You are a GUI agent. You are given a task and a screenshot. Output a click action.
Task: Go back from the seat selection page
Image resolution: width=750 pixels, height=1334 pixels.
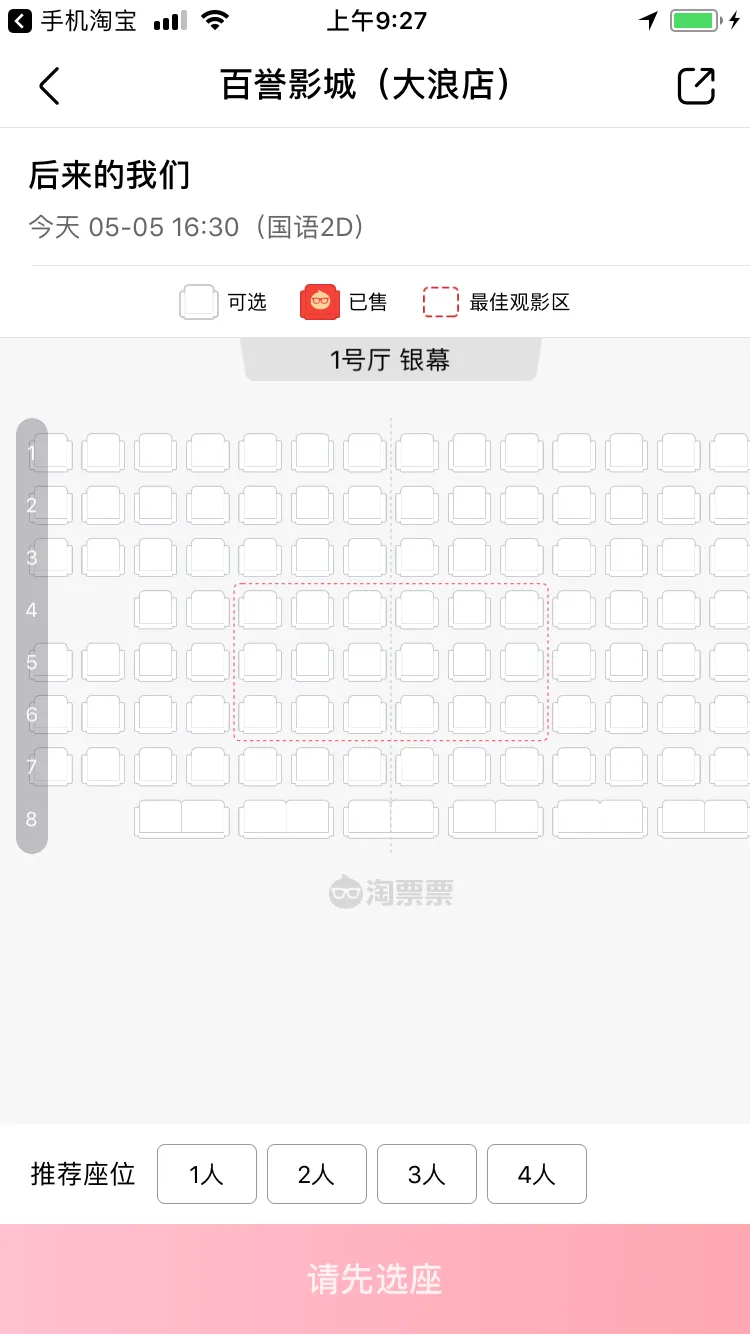(49, 86)
